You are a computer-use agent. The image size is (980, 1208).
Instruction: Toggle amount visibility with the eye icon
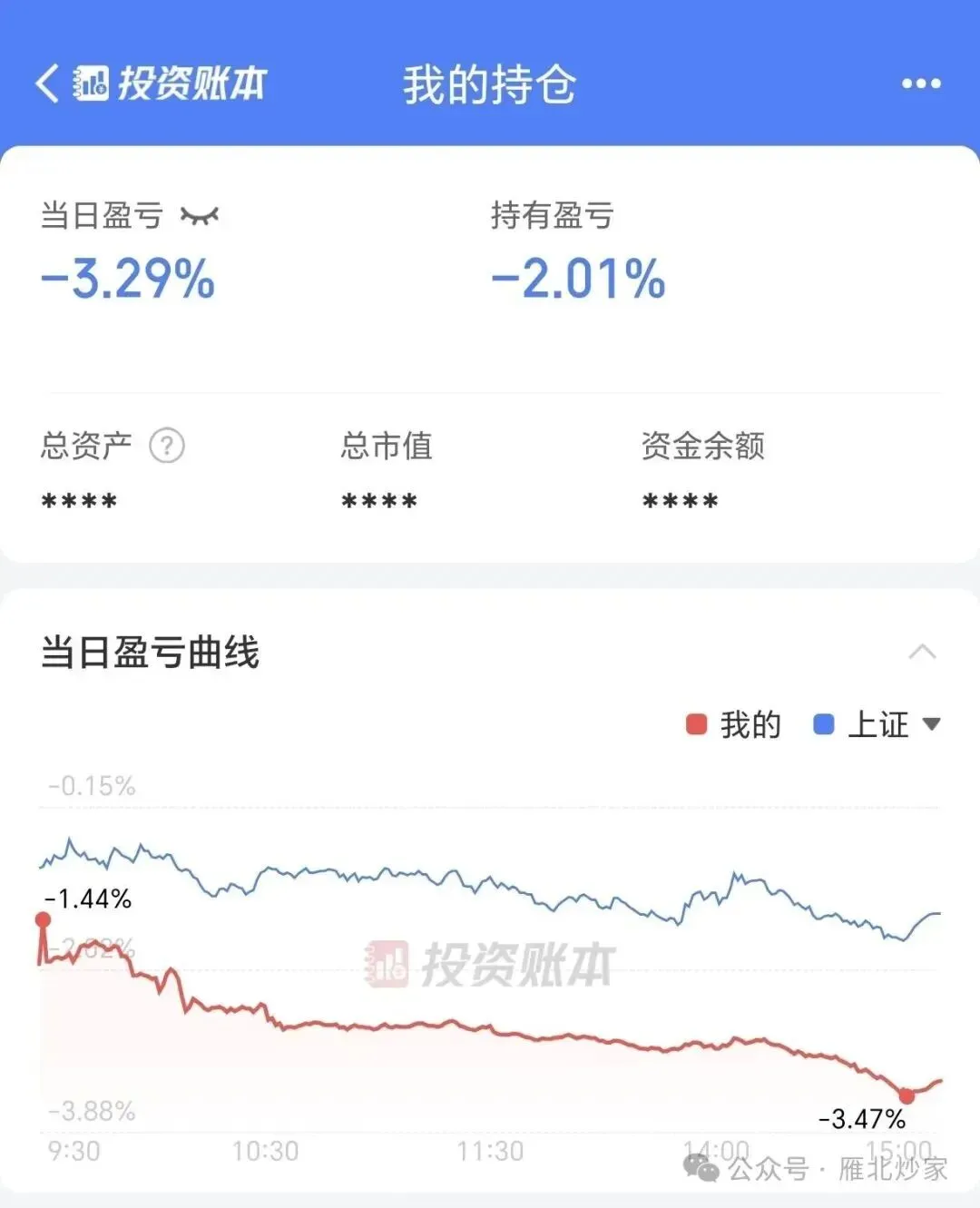(x=200, y=216)
